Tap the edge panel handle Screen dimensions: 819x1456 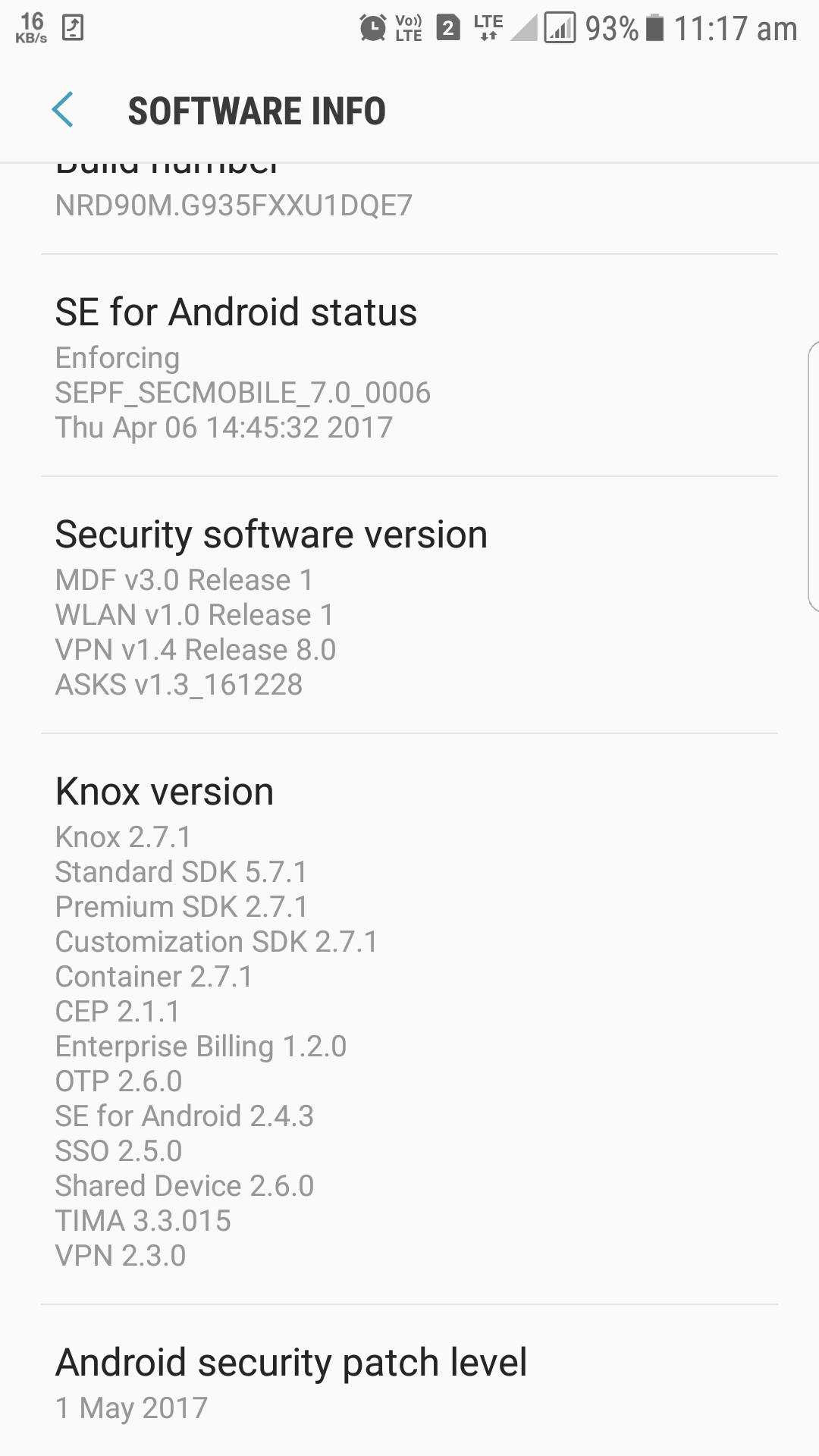point(814,476)
